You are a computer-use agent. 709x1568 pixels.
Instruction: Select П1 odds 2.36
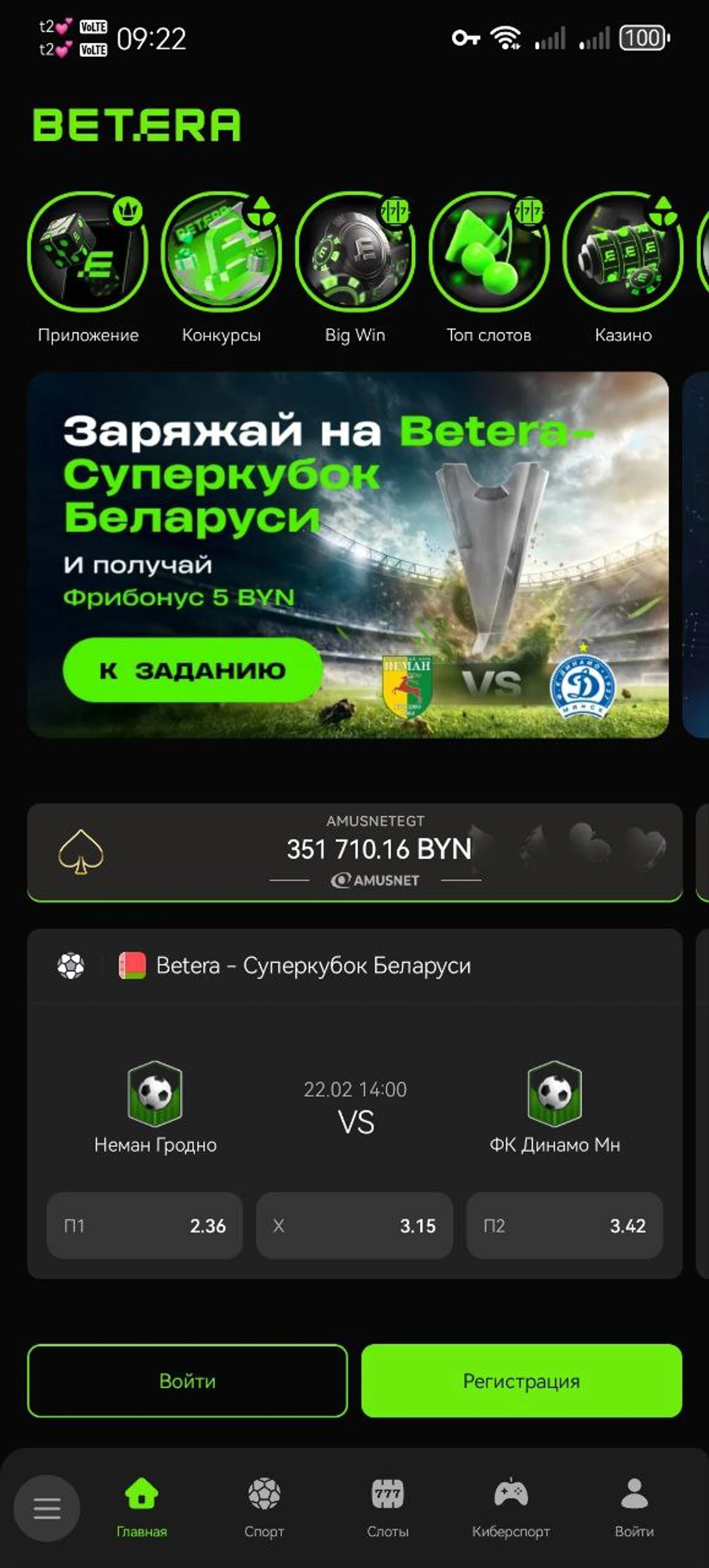click(x=145, y=1226)
